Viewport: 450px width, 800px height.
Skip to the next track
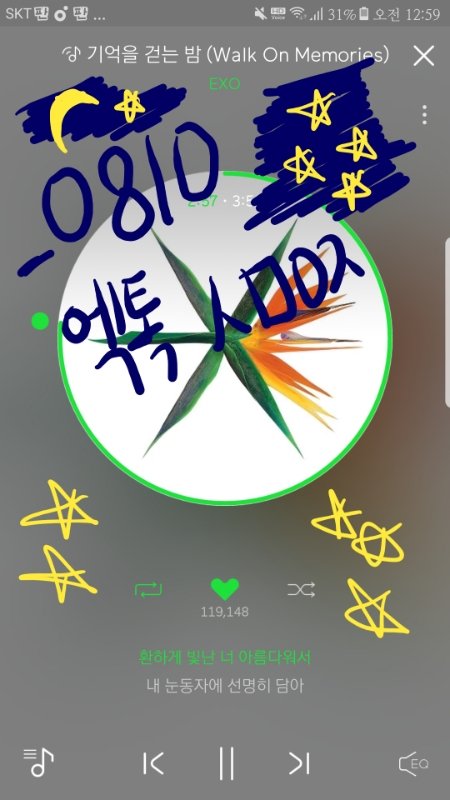[299, 764]
